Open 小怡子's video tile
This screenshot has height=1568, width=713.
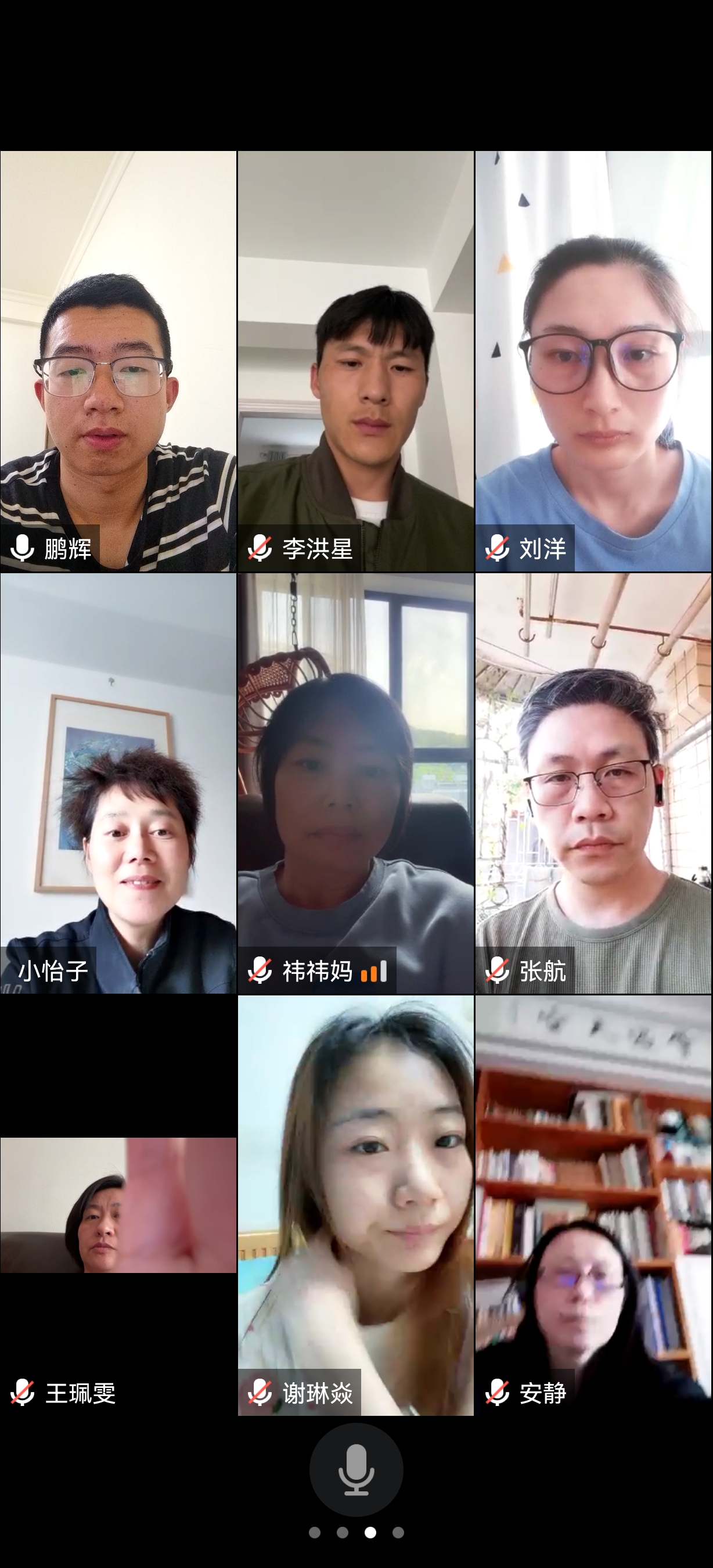point(118,783)
